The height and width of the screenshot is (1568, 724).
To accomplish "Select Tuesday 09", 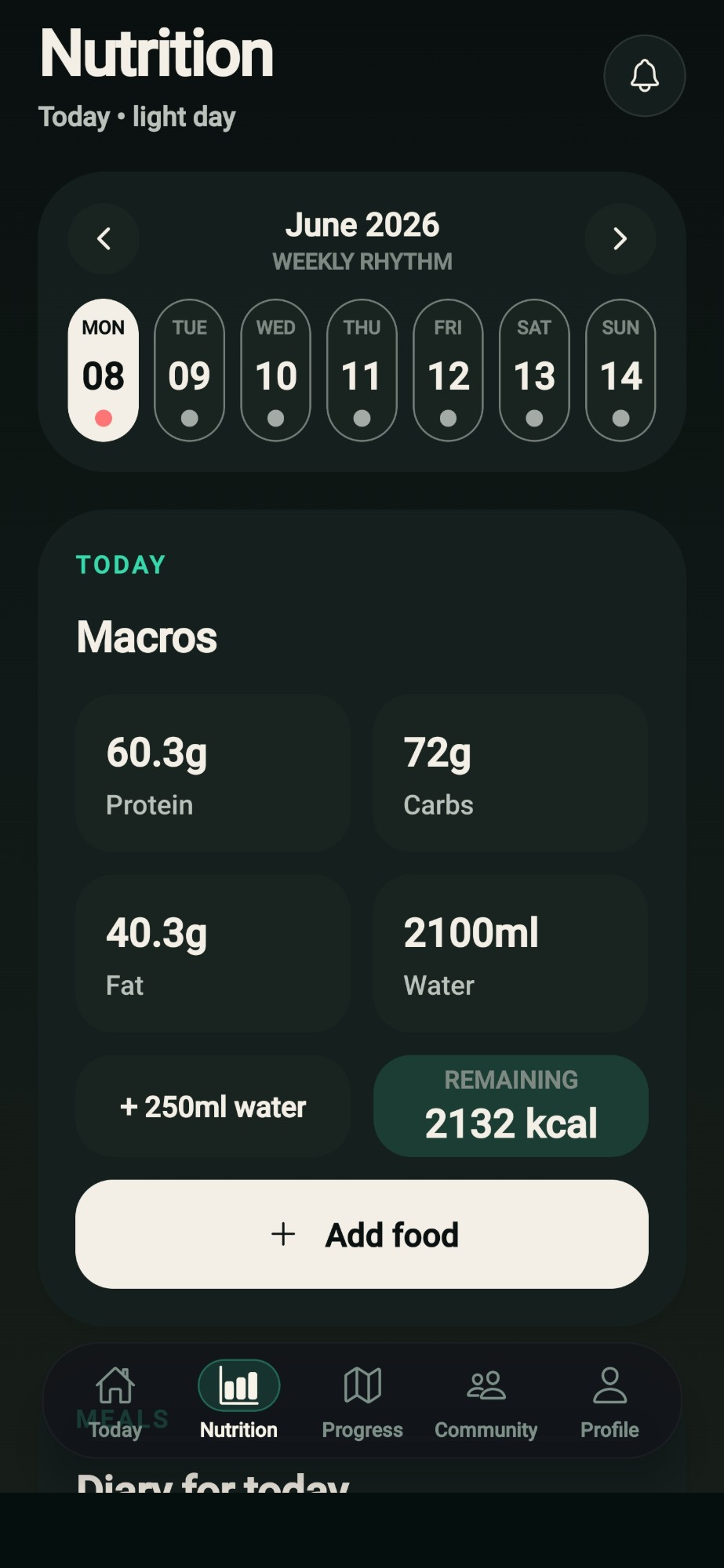I will tap(190, 370).
